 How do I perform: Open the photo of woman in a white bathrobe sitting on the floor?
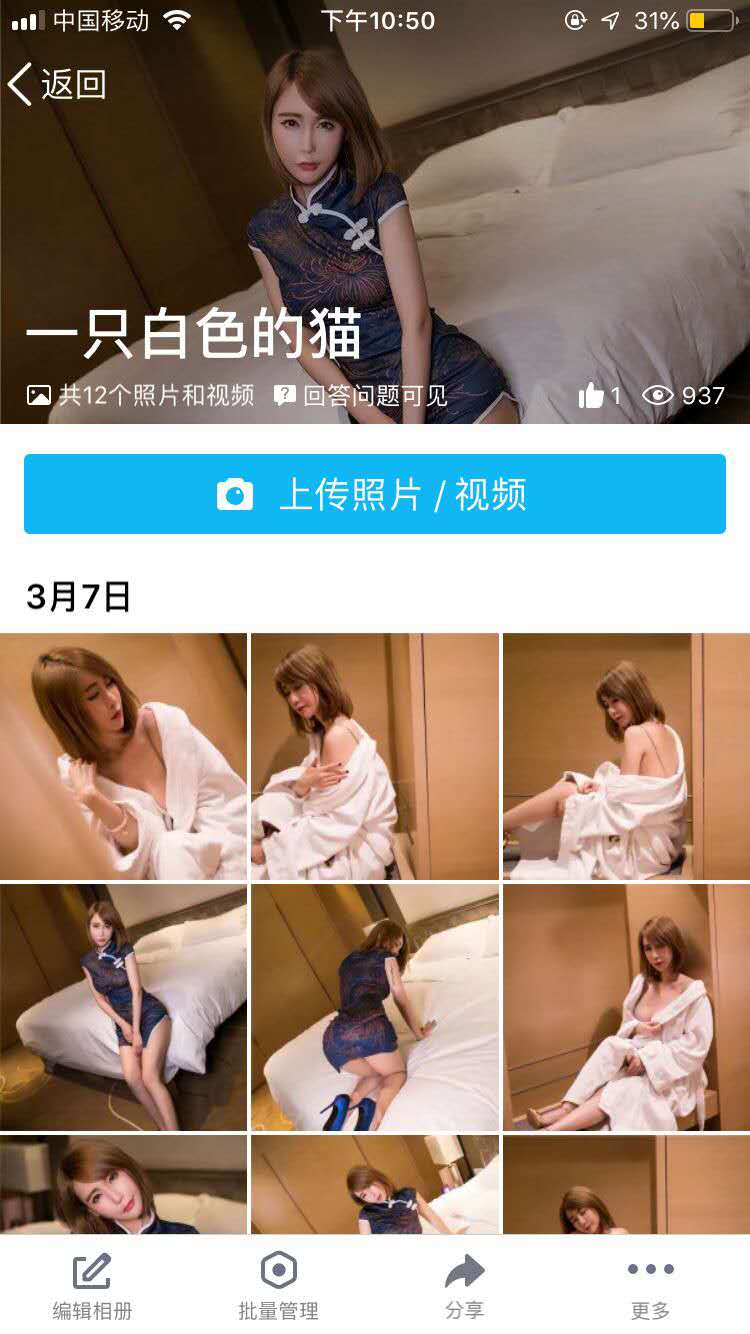tap(626, 1007)
